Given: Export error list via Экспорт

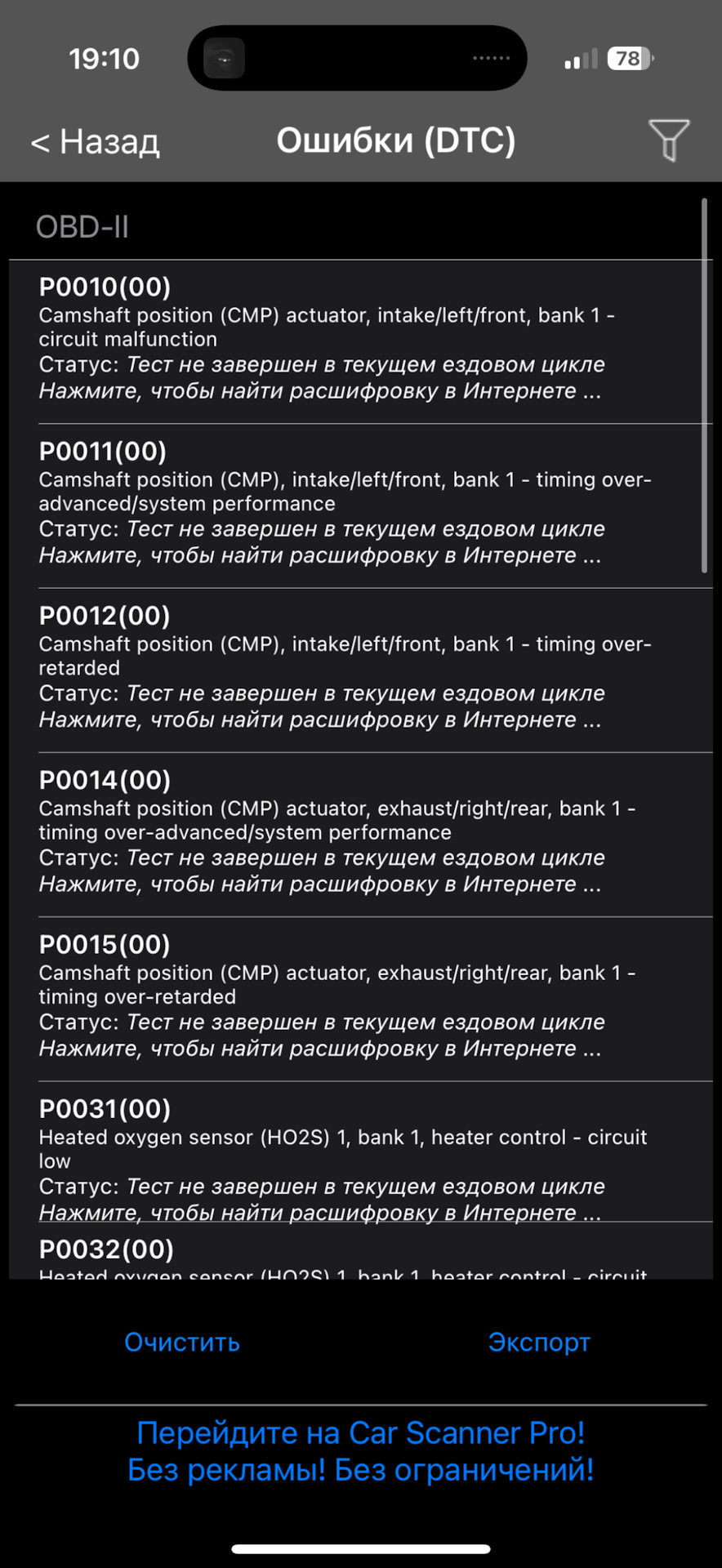Looking at the screenshot, I should pyautogui.click(x=539, y=1342).
